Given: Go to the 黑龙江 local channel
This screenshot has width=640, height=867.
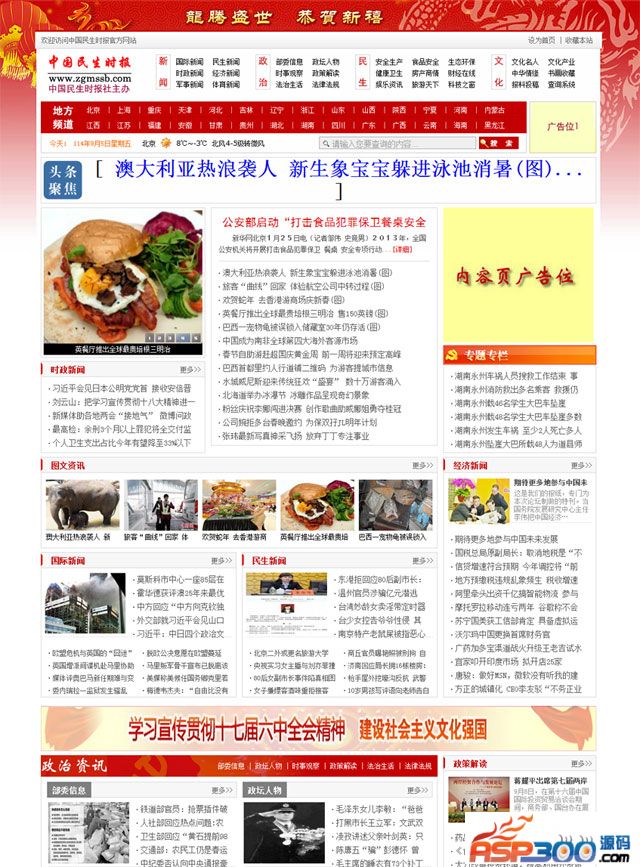Looking at the screenshot, I should point(494,126).
